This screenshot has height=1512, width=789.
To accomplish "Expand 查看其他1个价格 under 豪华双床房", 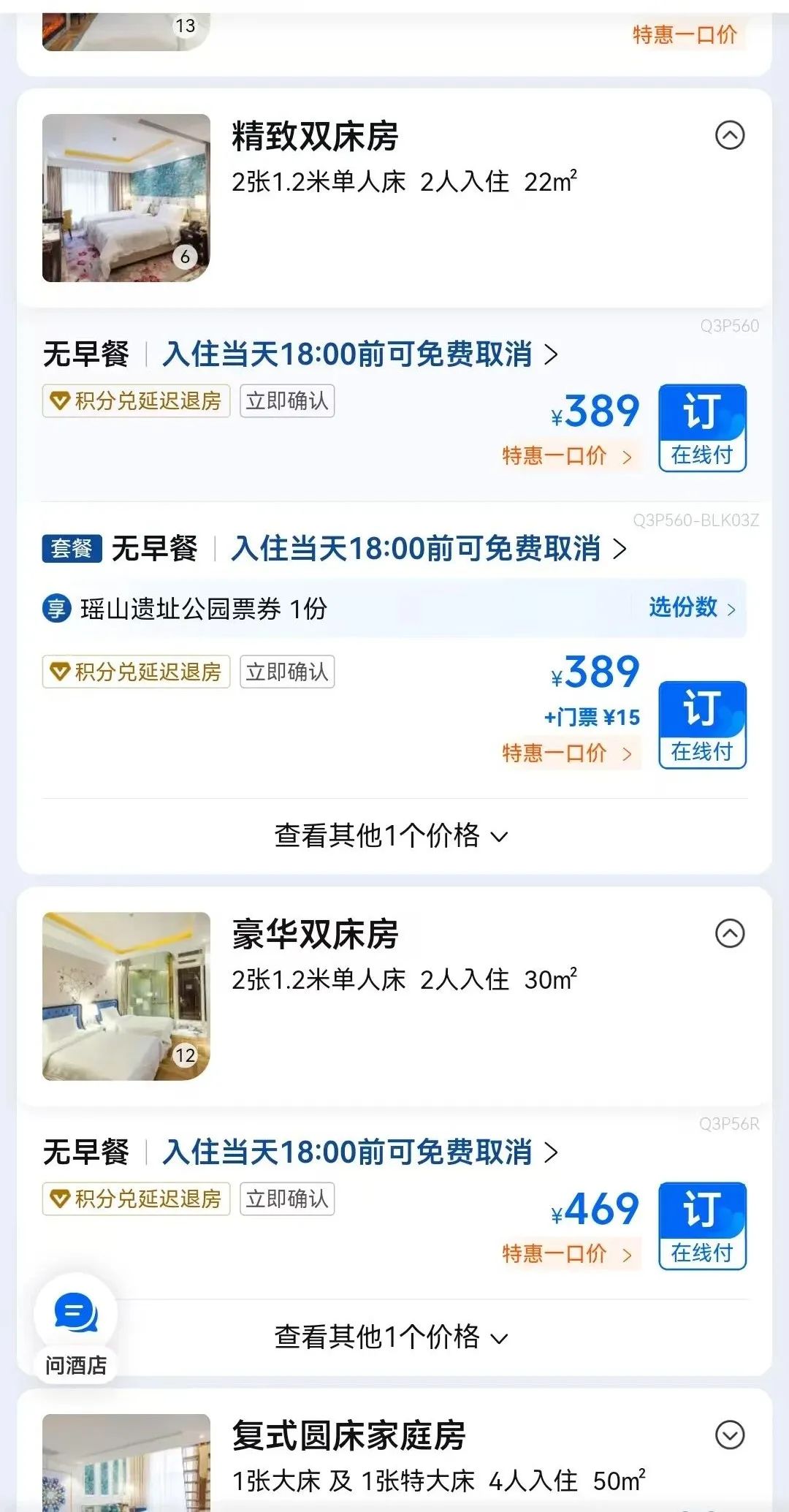I will [391, 1337].
